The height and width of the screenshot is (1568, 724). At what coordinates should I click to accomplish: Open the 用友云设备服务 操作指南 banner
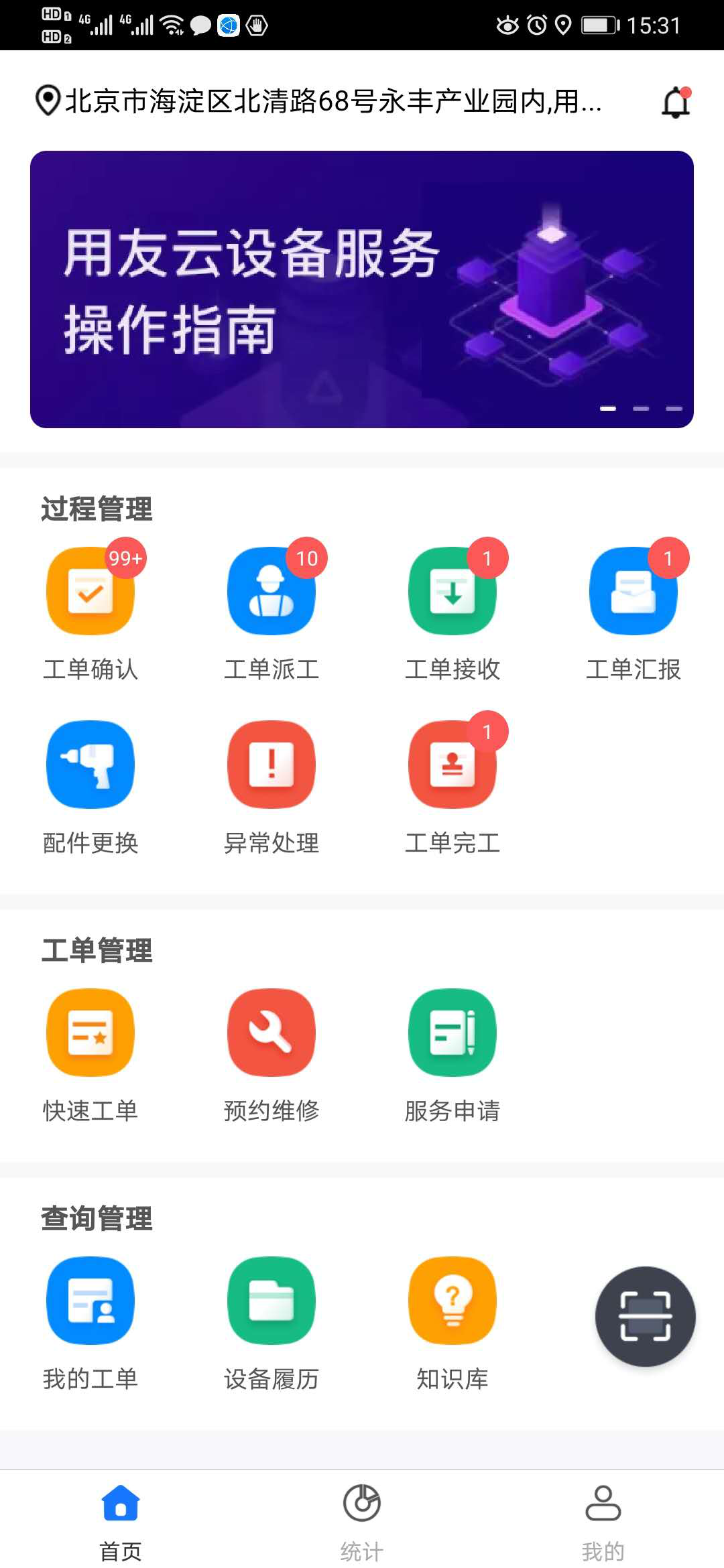[362, 289]
